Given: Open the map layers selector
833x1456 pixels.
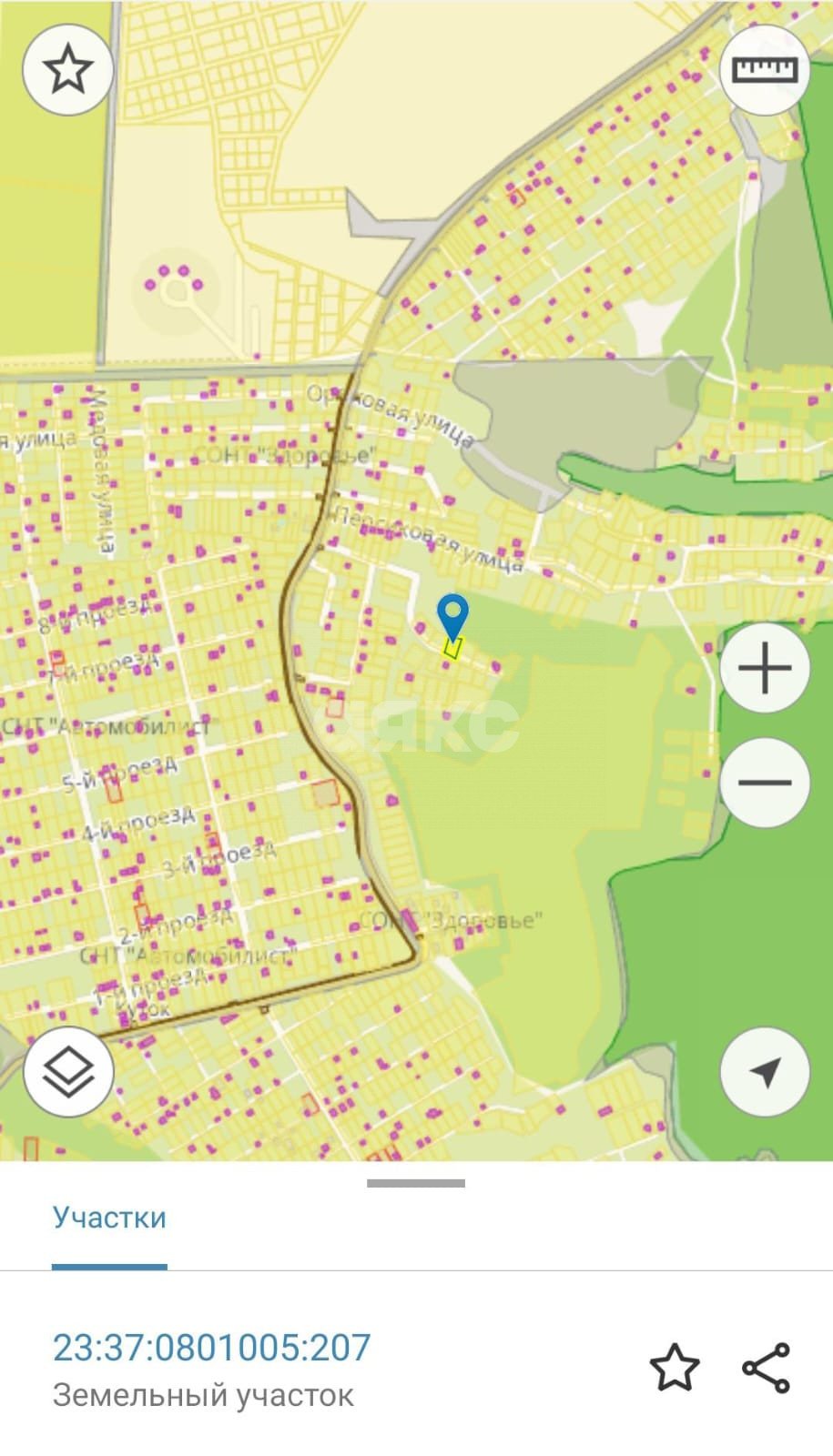Looking at the screenshot, I should 68,1072.
